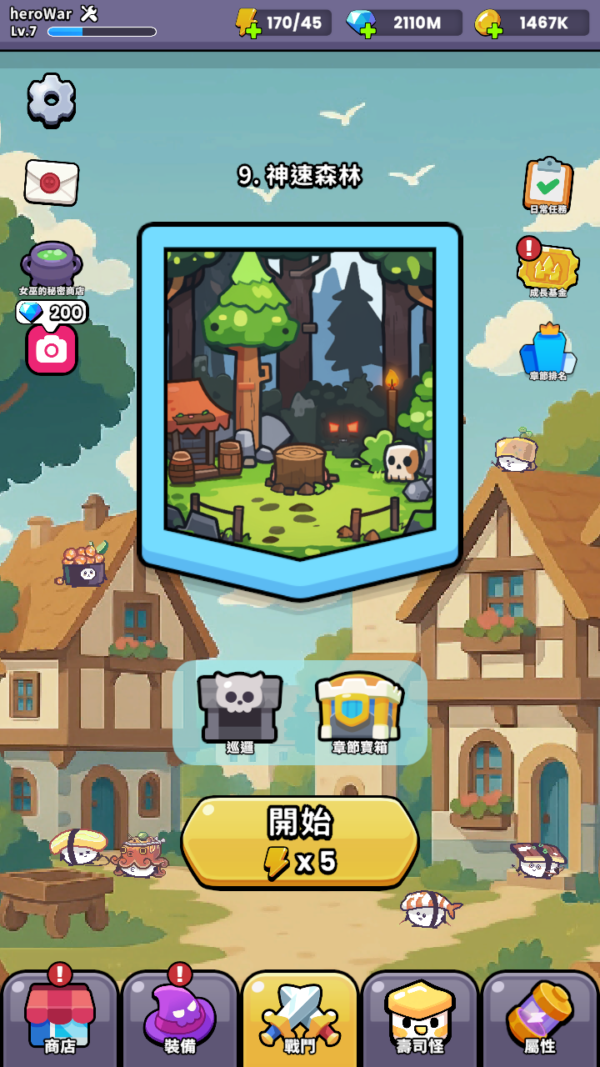Open the settings gear
Viewport: 600px width, 1067px height.
tap(51, 100)
